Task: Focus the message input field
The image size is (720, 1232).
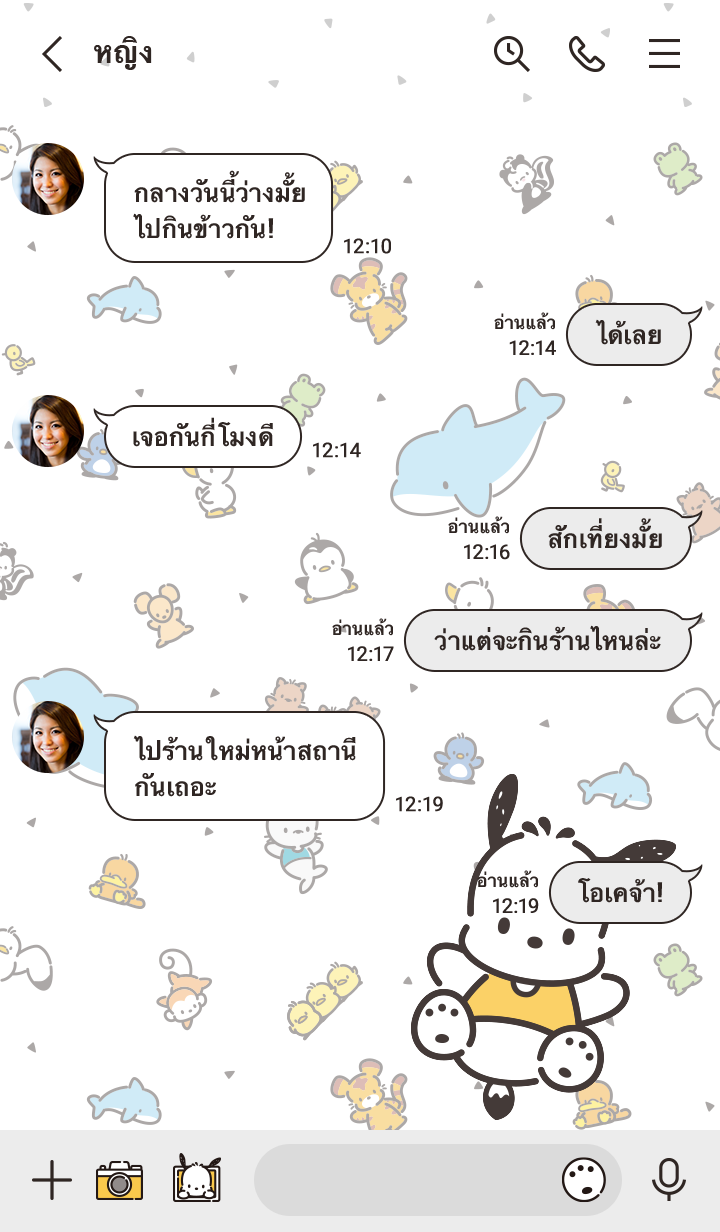Action: click(400, 1181)
